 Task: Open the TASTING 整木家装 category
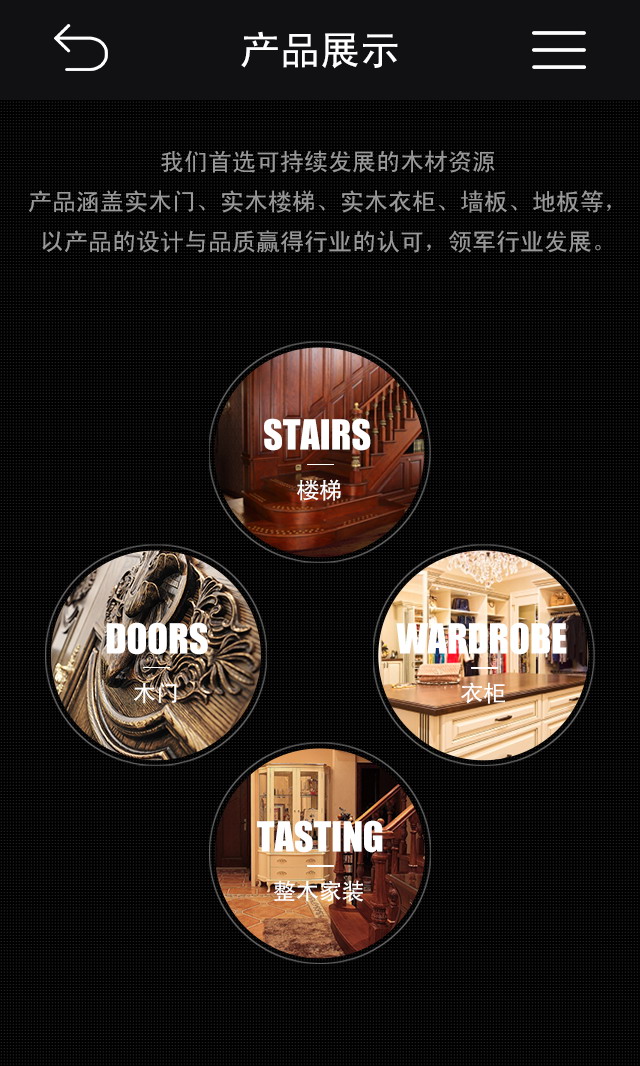[x=319, y=853]
